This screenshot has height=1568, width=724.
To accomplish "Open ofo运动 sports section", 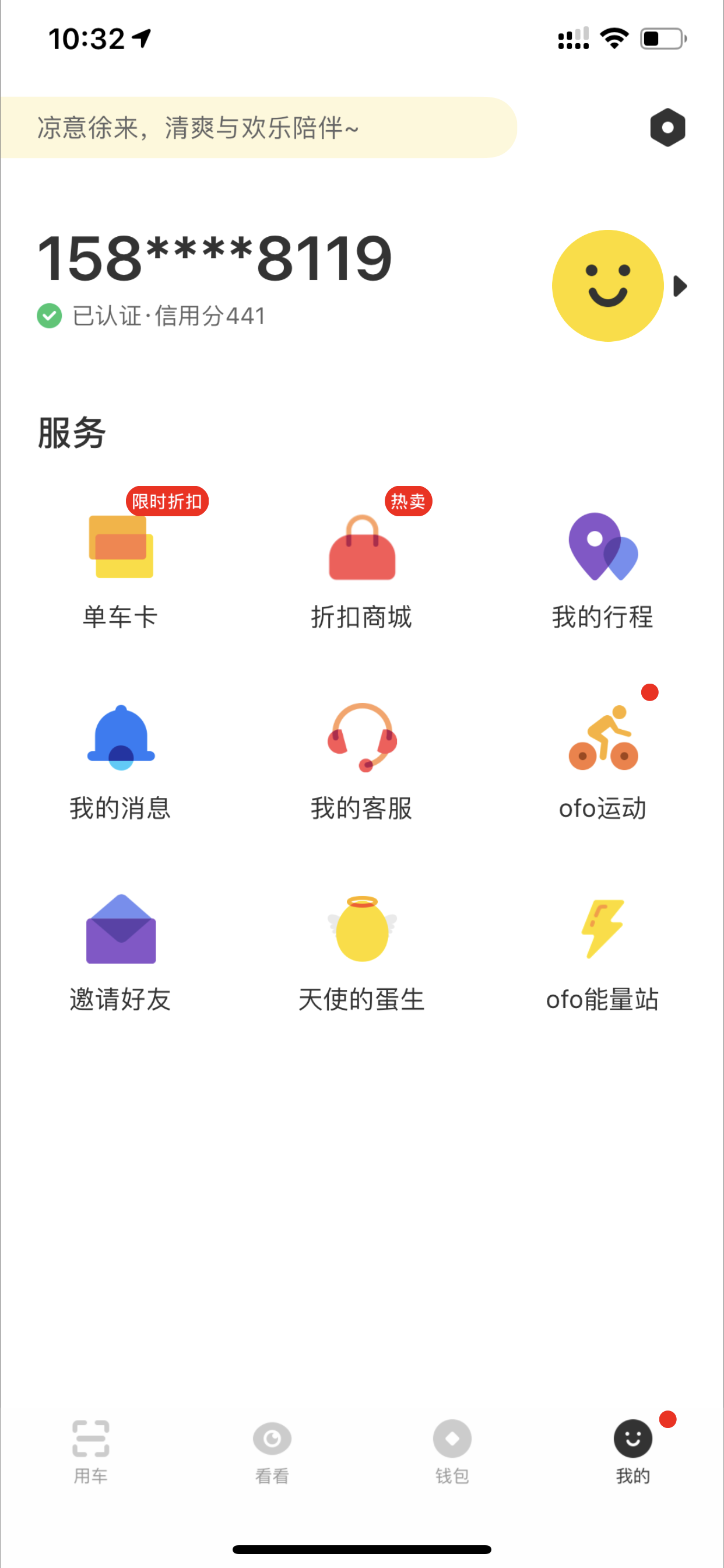I will point(602,762).
